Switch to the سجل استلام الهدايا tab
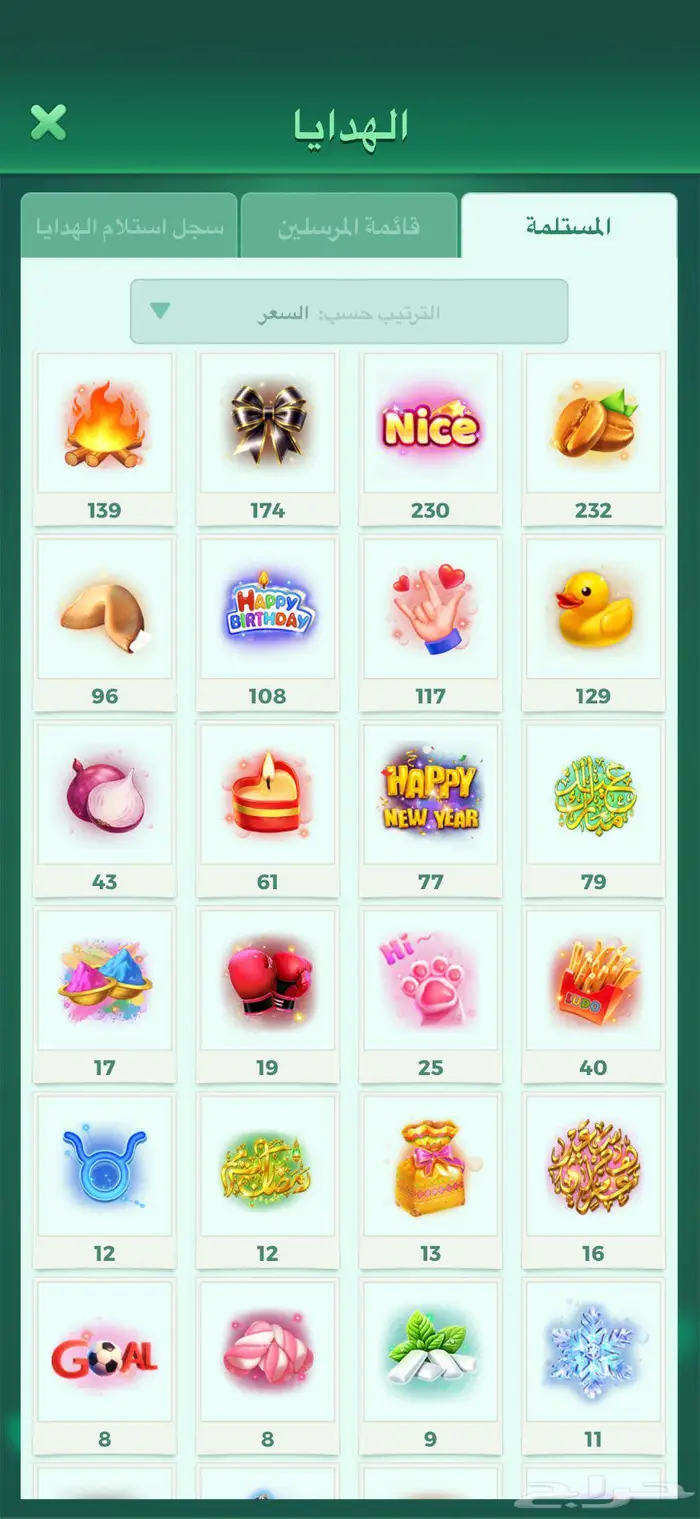Screen dimensions: 700x1519 click(x=129, y=226)
